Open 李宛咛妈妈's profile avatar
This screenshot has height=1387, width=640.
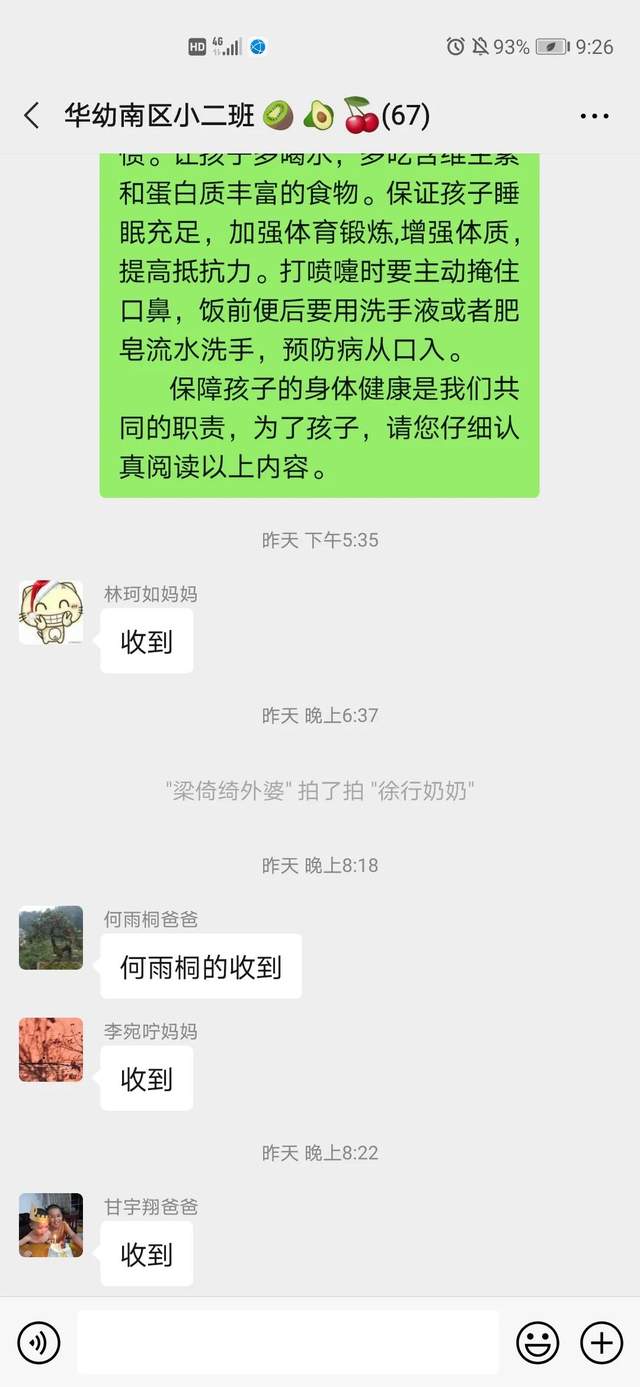click(x=51, y=1050)
